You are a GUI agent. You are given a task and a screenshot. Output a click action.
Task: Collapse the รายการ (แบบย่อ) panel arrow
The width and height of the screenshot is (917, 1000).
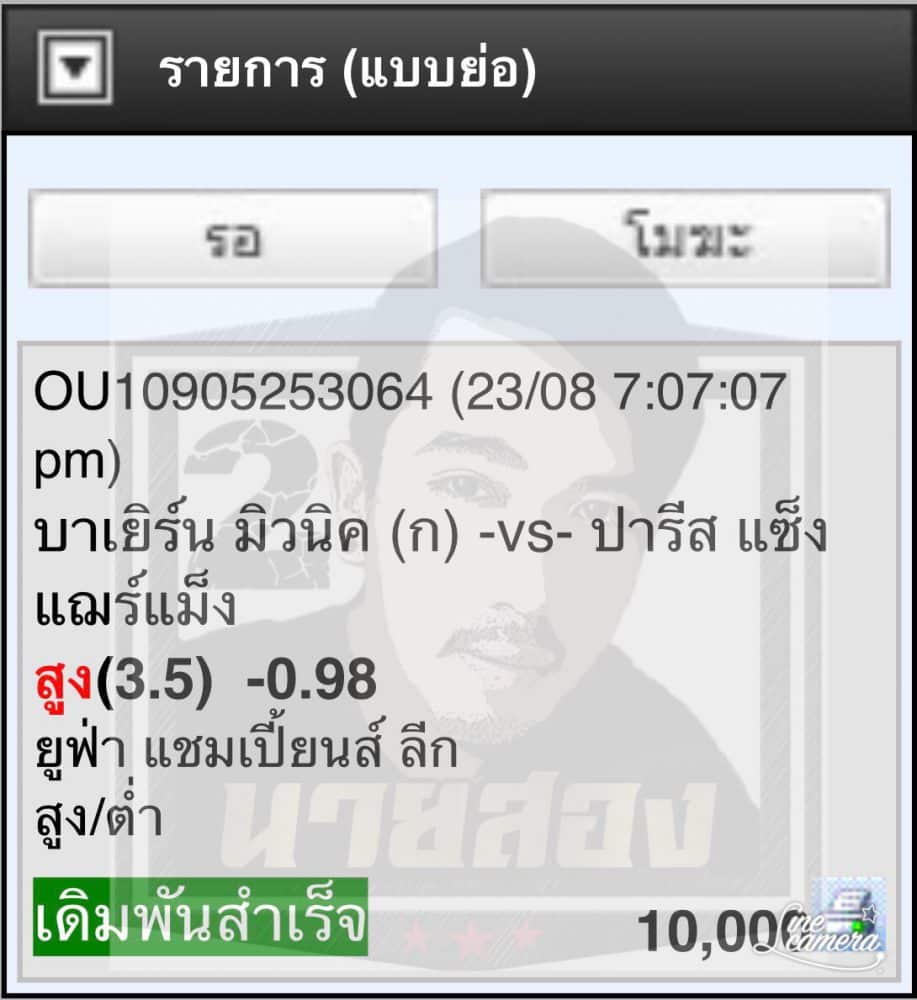tap(75, 69)
